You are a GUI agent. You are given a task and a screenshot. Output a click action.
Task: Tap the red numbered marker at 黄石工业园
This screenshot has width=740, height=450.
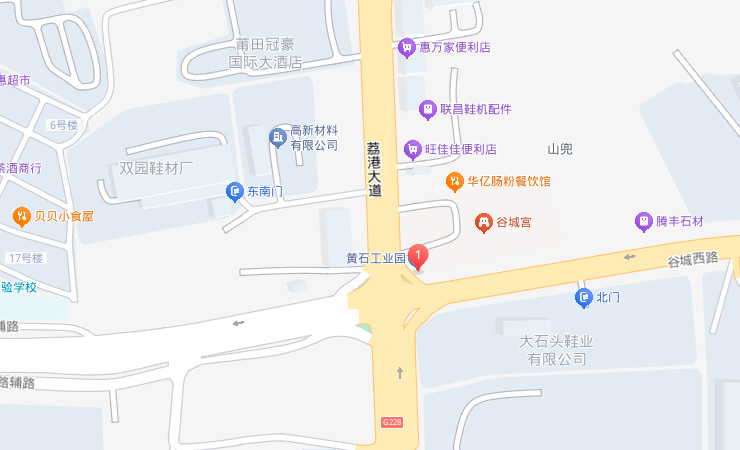coord(418,257)
